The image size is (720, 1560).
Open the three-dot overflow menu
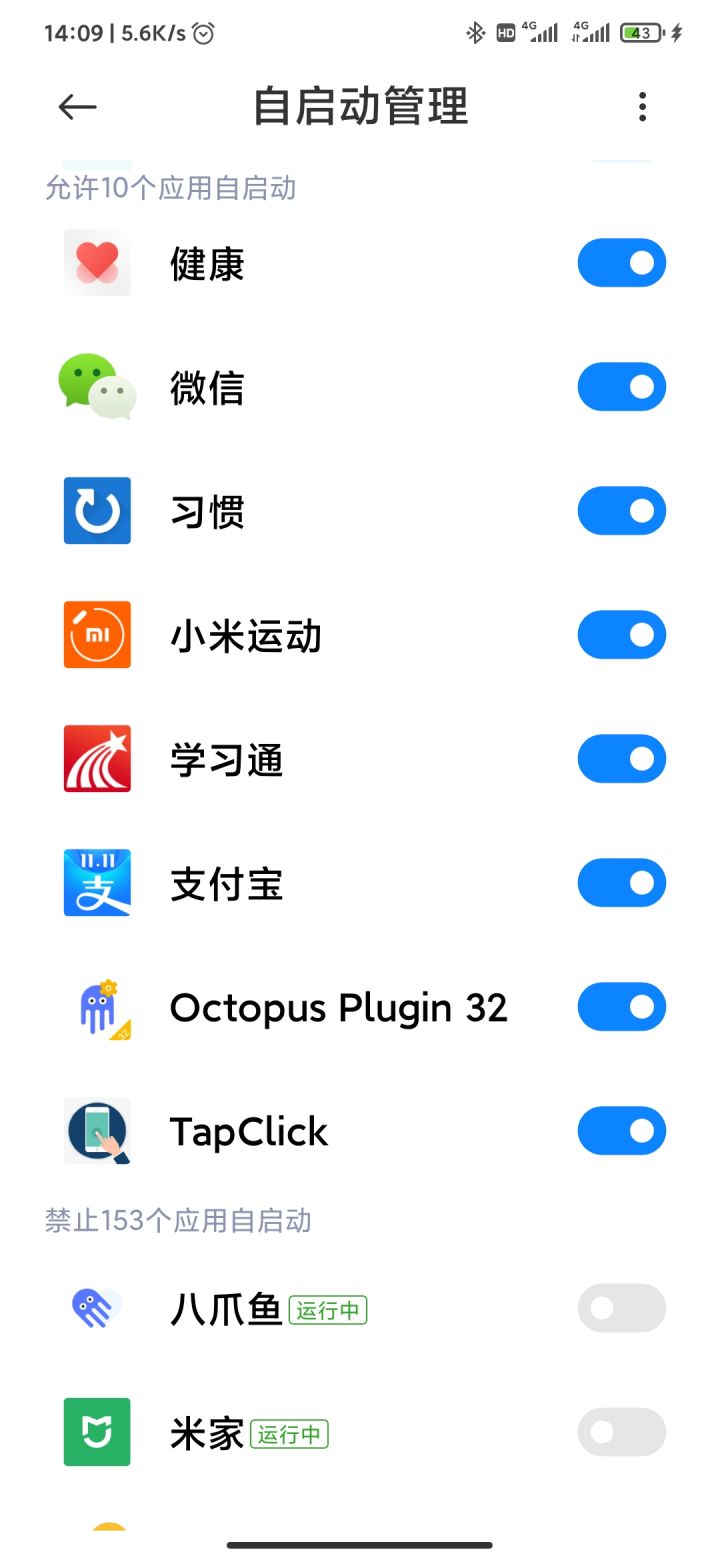pos(642,107)
